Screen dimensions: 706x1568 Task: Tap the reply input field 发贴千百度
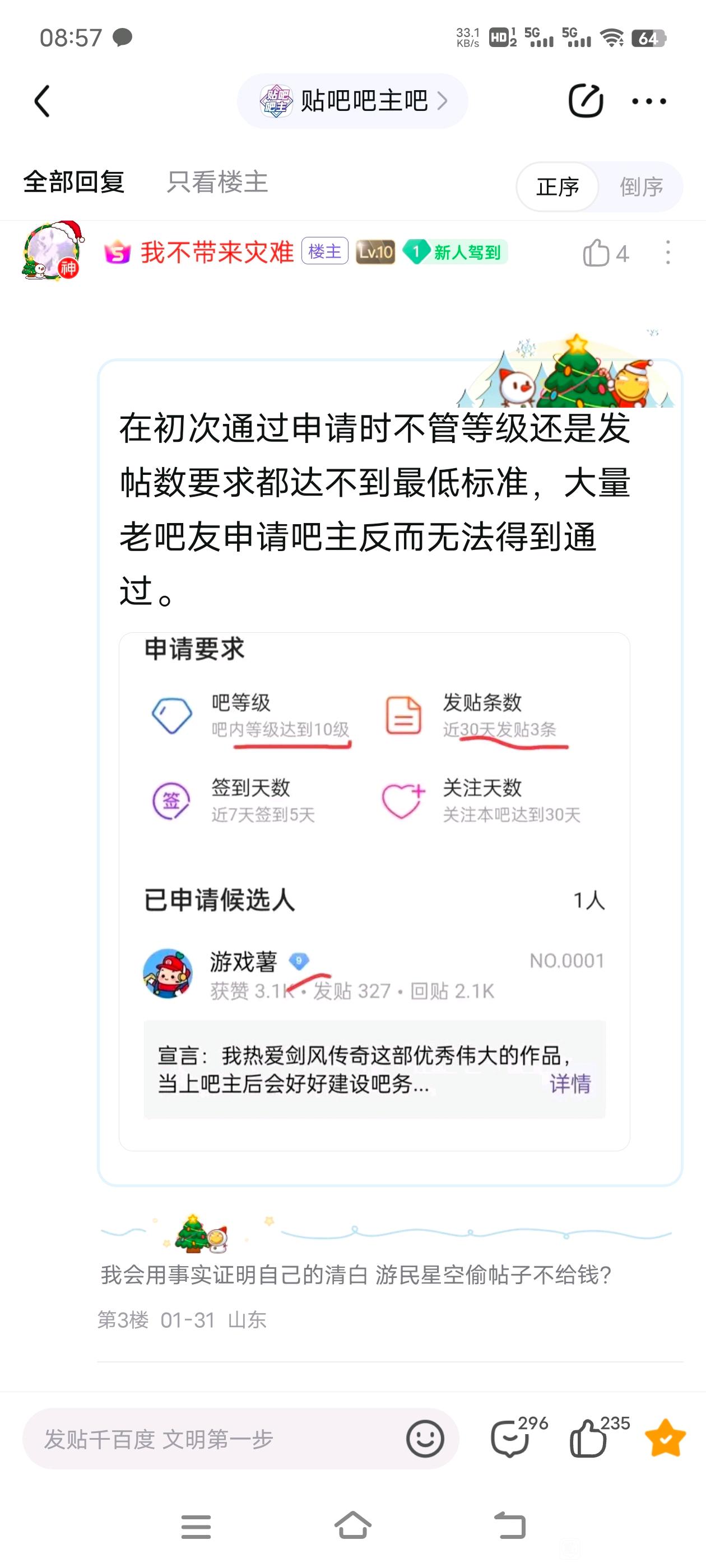[x=213, y=1440]
